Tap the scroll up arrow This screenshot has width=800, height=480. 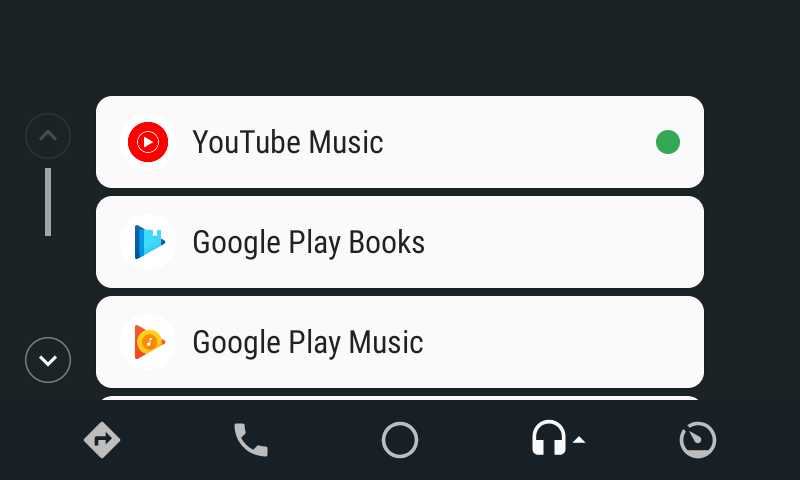[x=48, y=137]
